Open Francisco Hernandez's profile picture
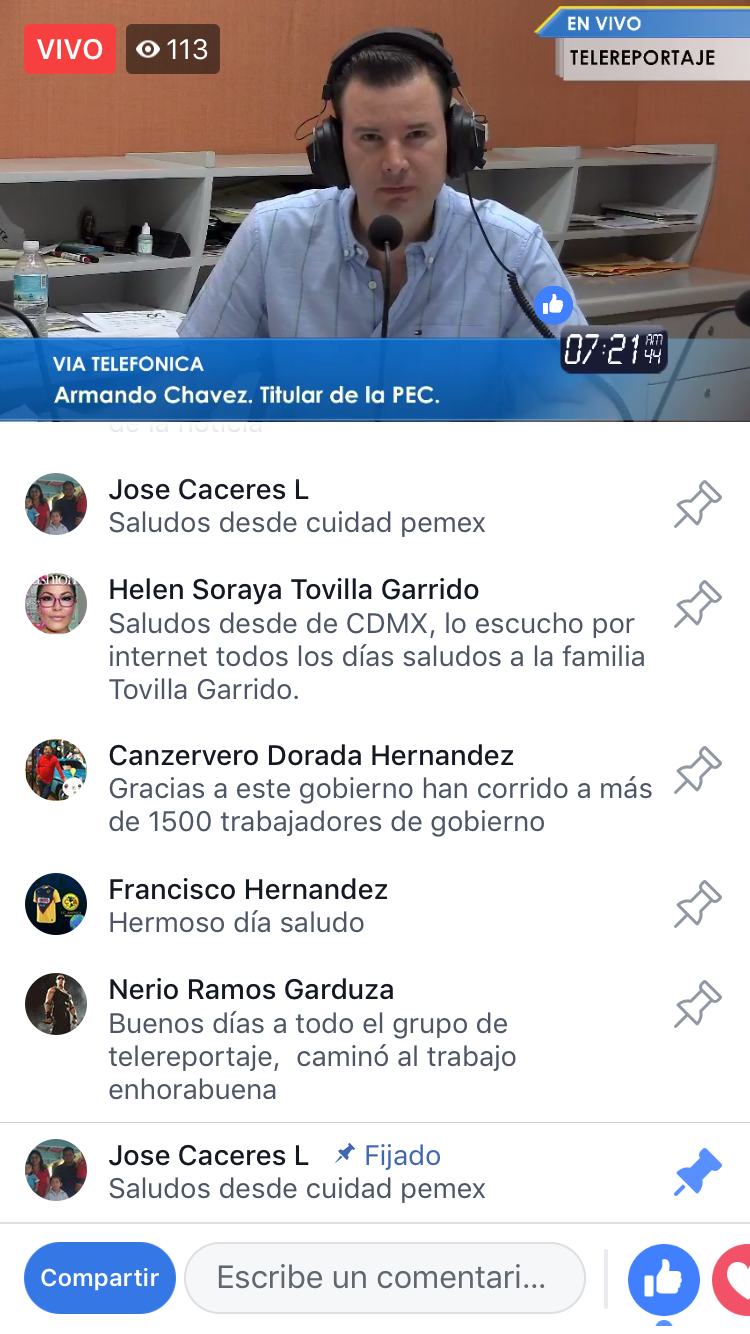 [56, 904]
